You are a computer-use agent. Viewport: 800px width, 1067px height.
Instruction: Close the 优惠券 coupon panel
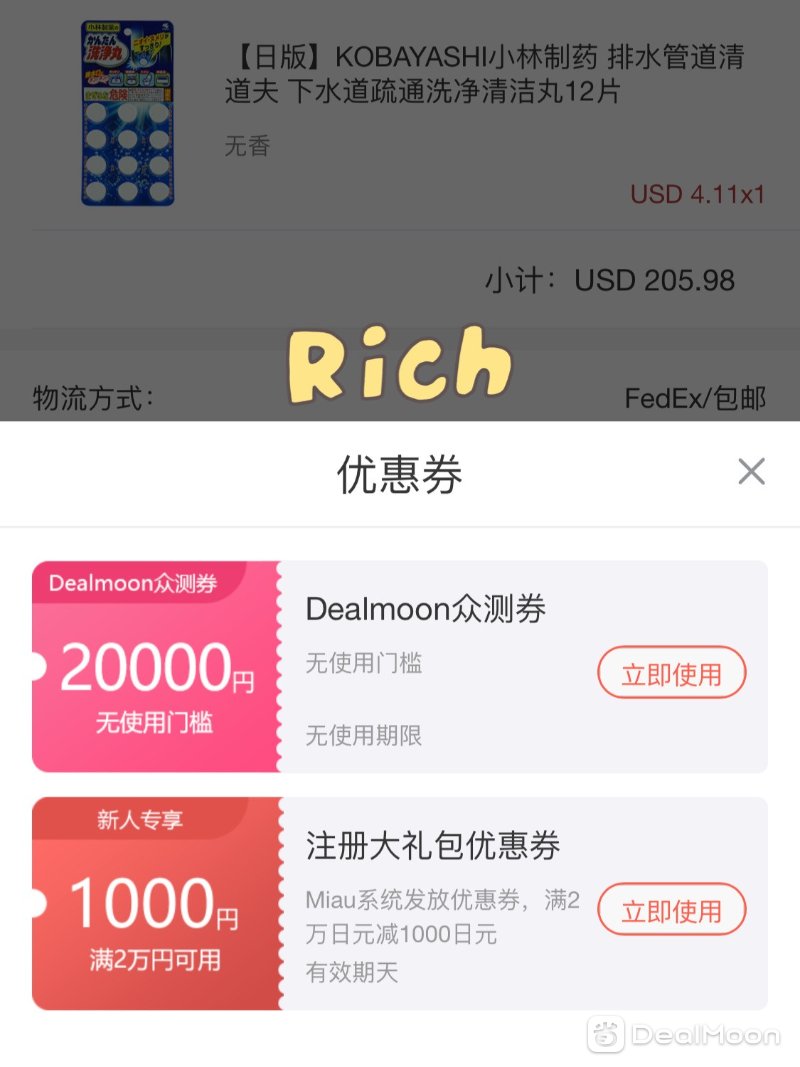751,471
